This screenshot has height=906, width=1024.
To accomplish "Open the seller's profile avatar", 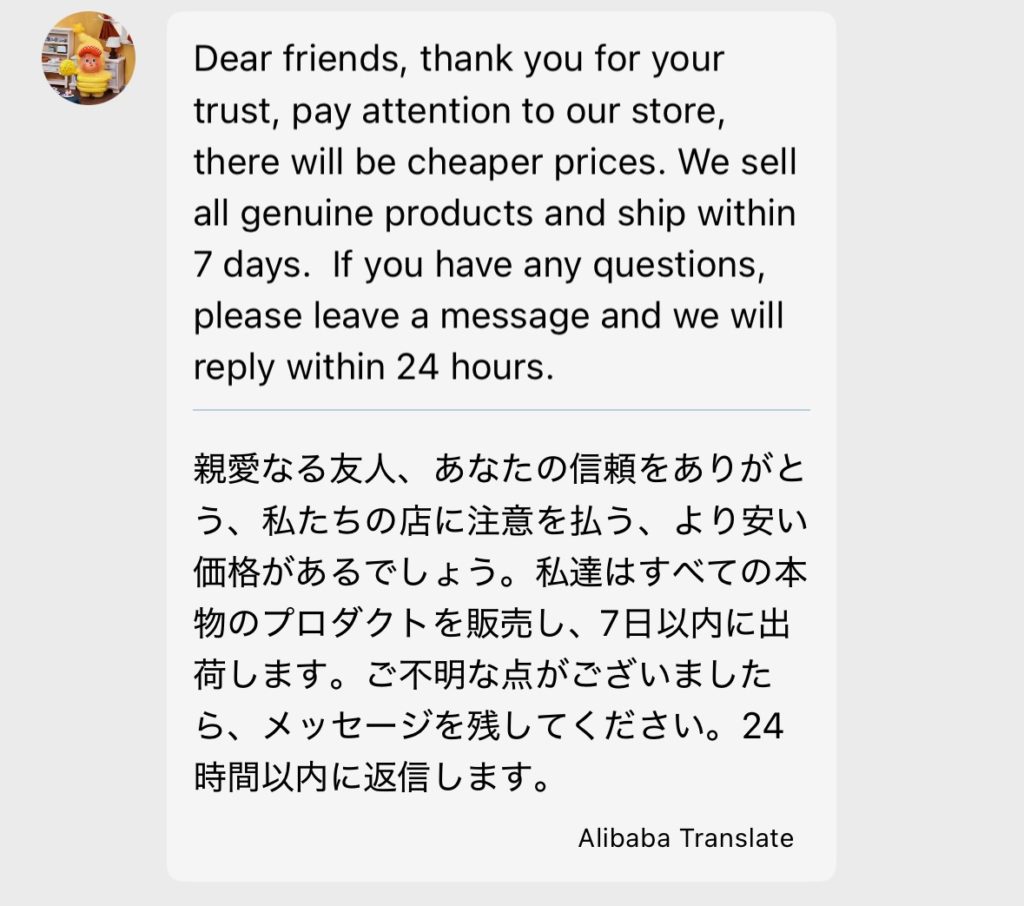I will (x=88, y=58).
